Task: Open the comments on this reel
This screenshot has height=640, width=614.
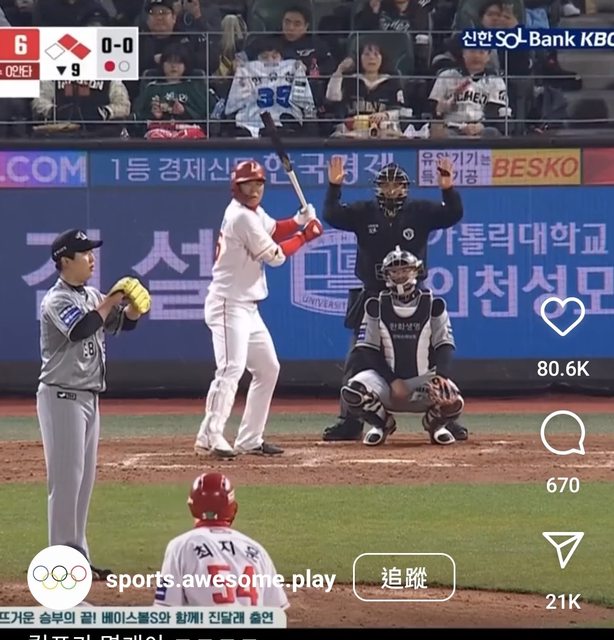Action: [x=562, y=433]
